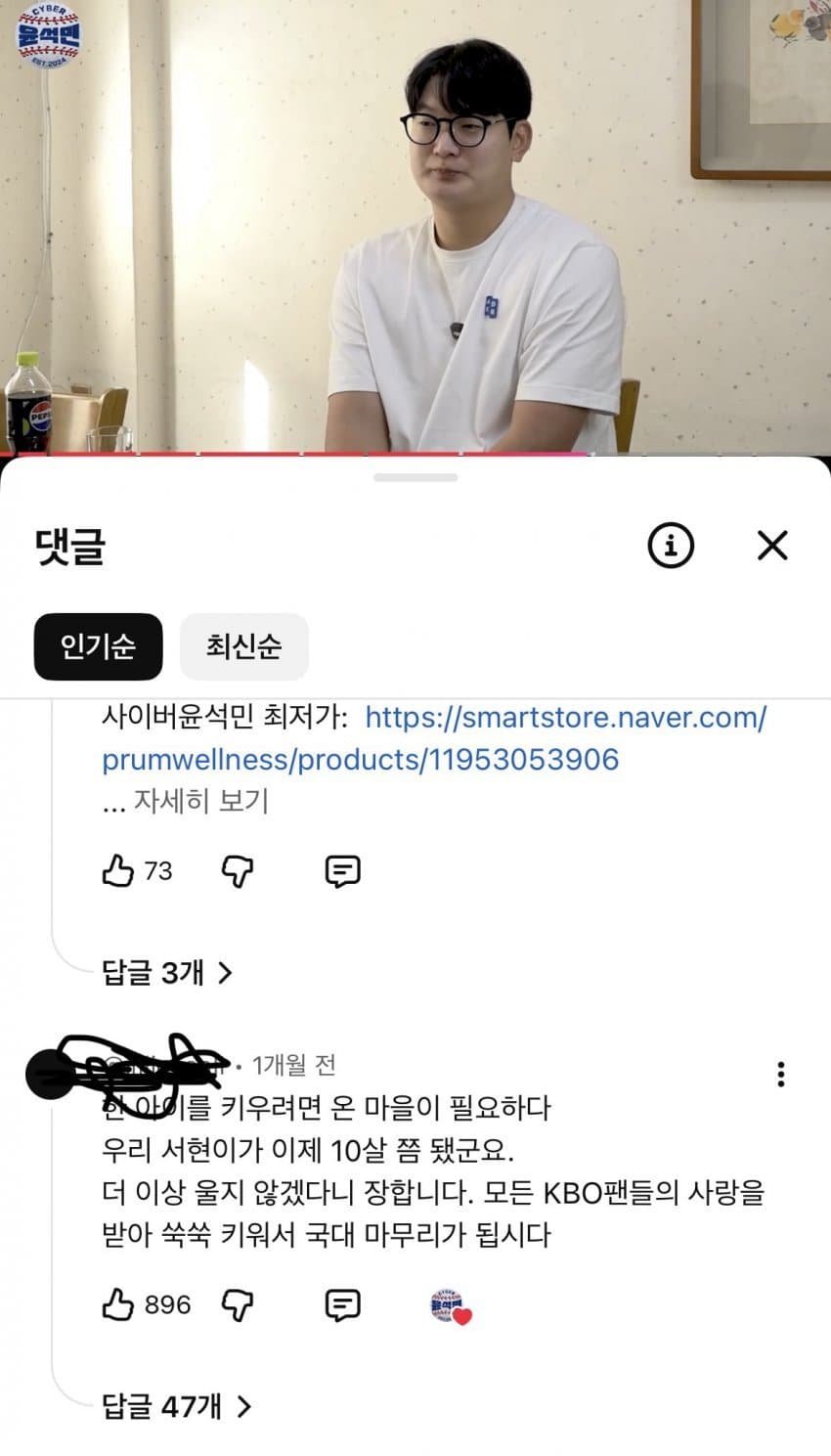Expand 답글 3개 replies

167,972
